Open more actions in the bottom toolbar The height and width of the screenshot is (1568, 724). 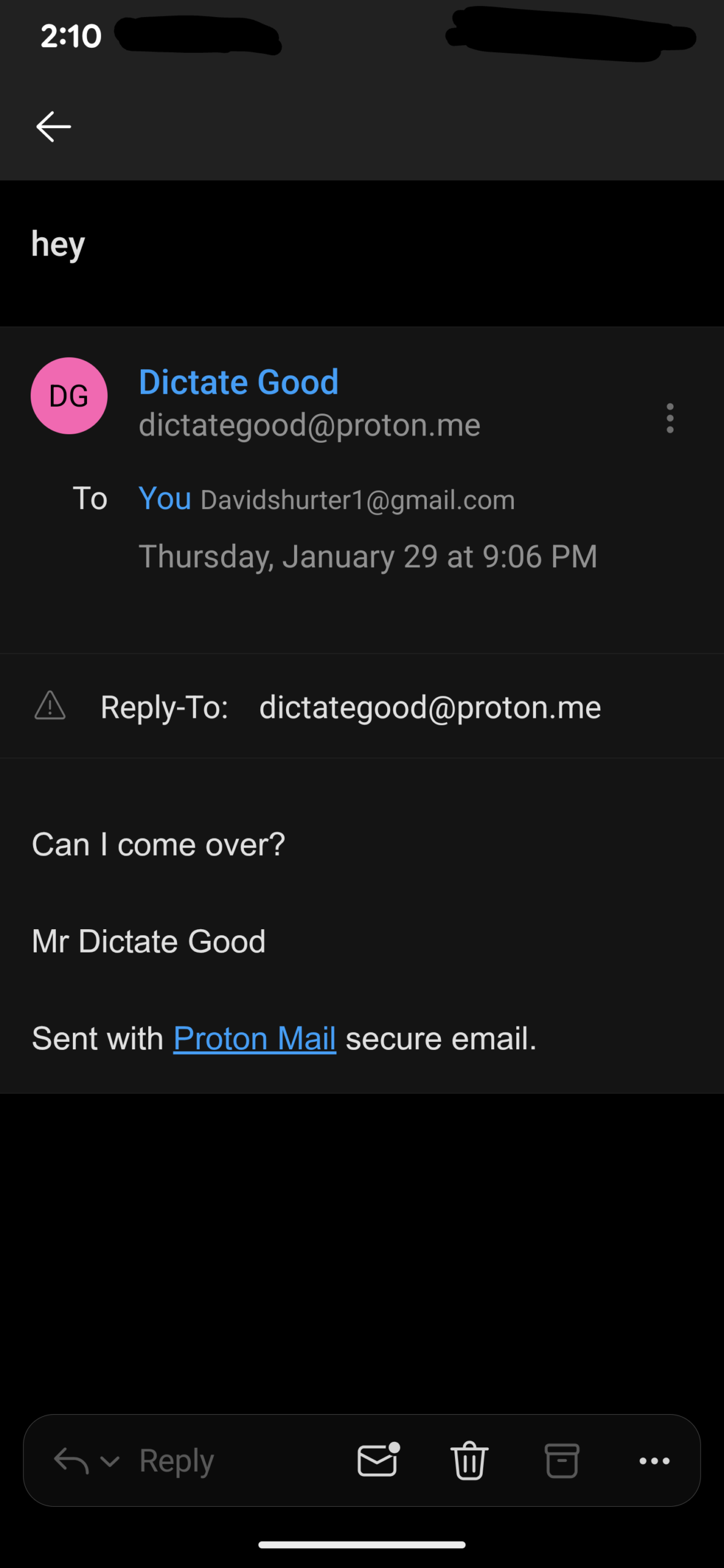point(654,1461)
